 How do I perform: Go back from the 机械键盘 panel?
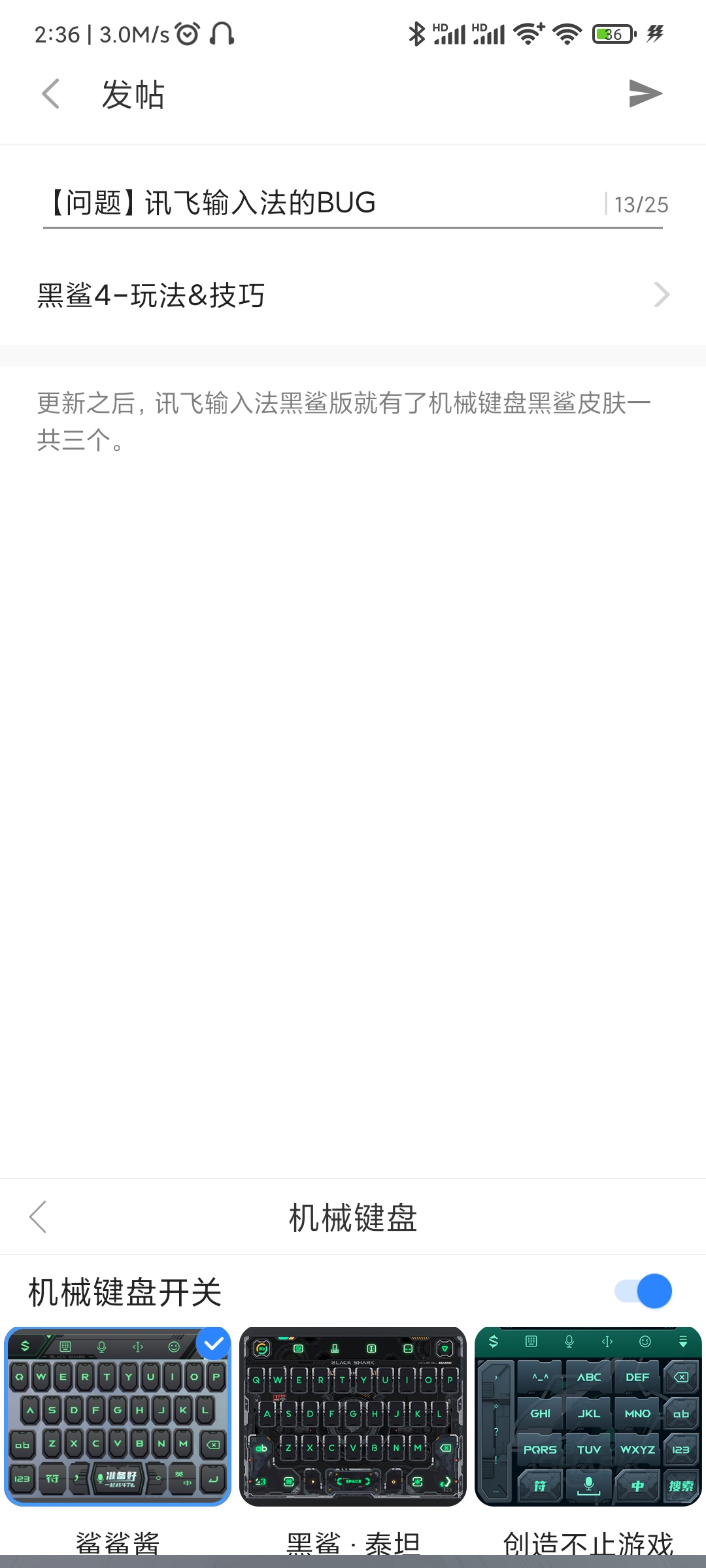[39, 1217]
